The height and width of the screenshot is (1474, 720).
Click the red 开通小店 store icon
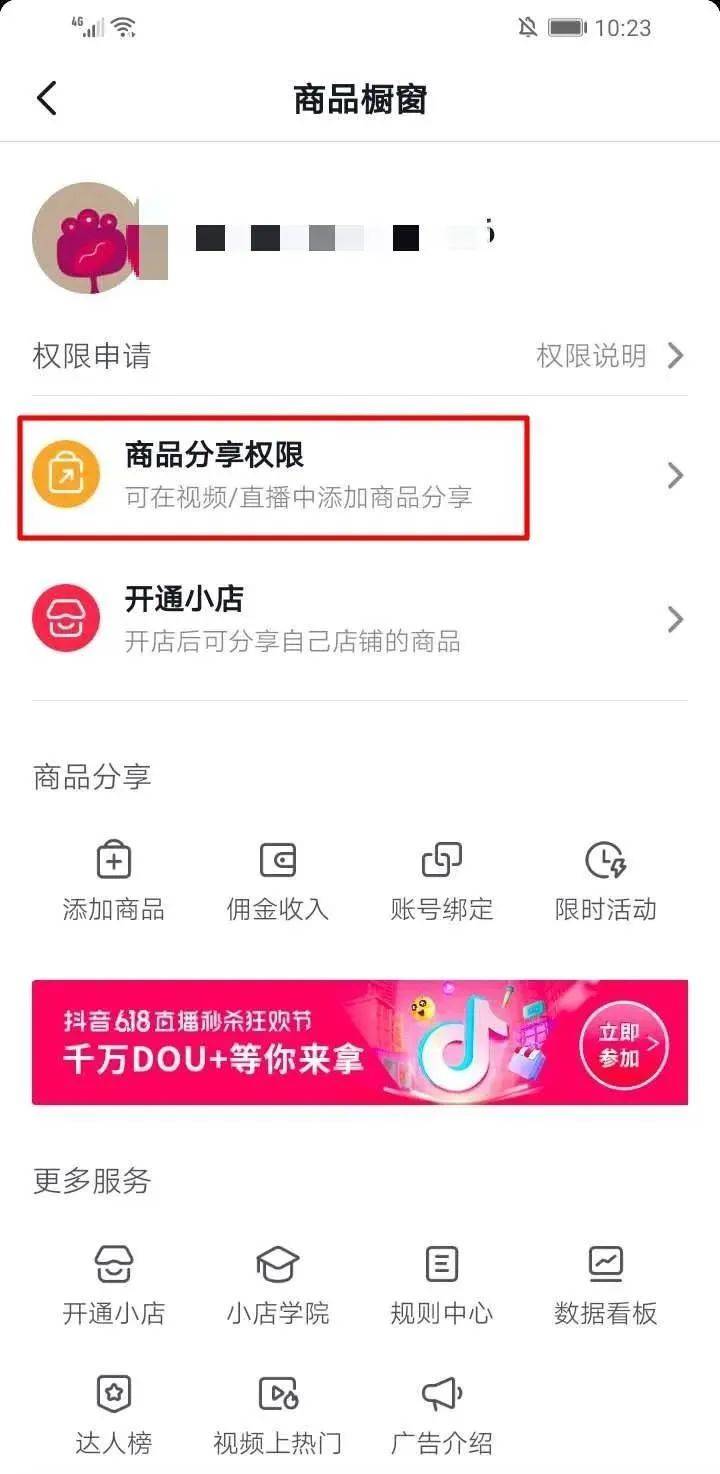[x=66, y=618]
